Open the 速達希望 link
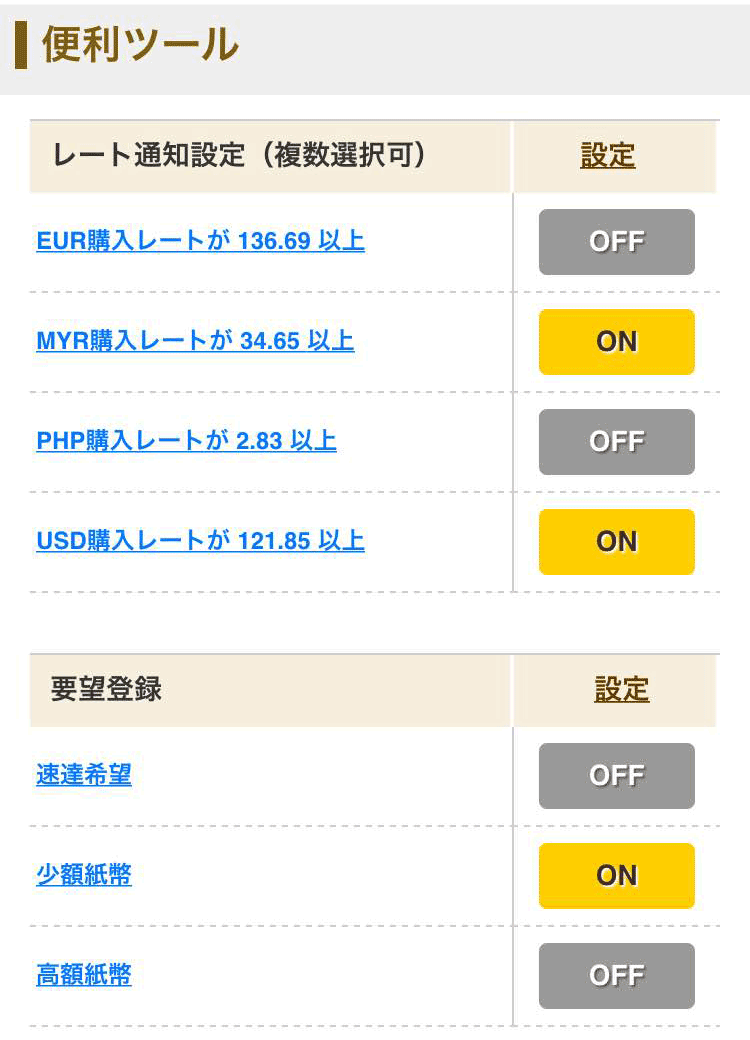The image size is (750, 1040). tap(84, 775)
